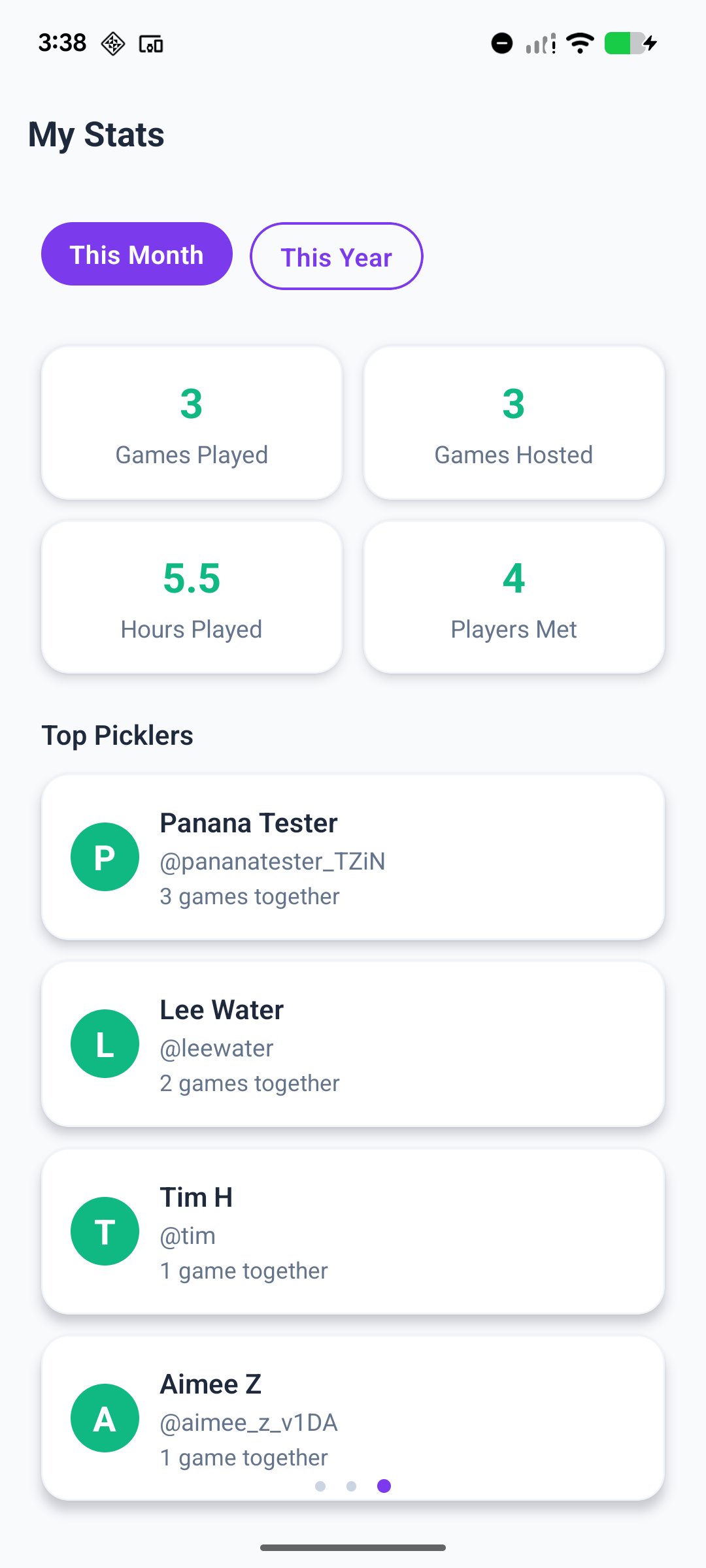Image resolution: width=706 pixels, height=1568 pixels.
Task: View Tim H's player card
Action: click(x=353, y=1232)
